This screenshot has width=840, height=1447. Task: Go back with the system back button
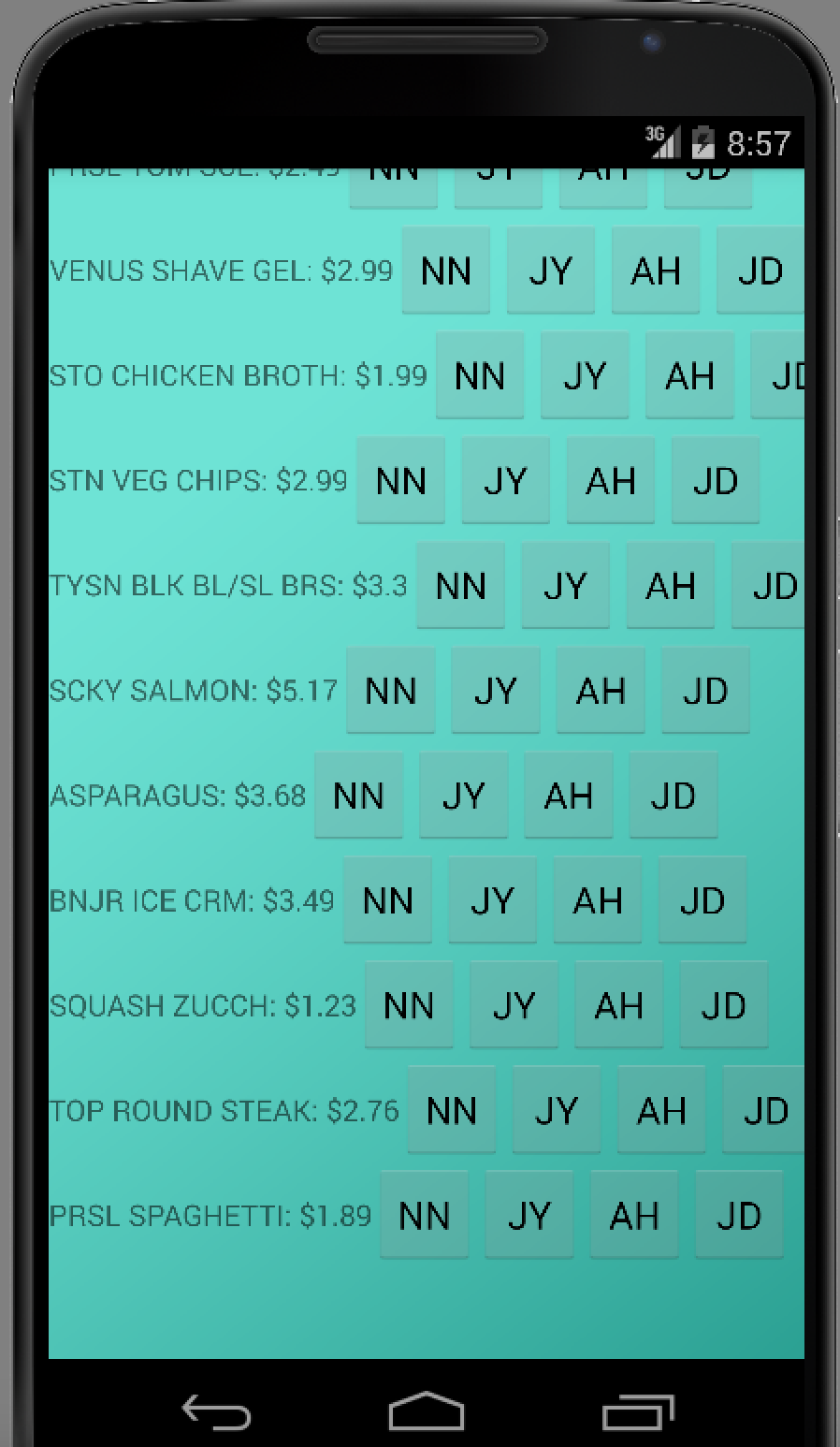[x=216, y=1411]
